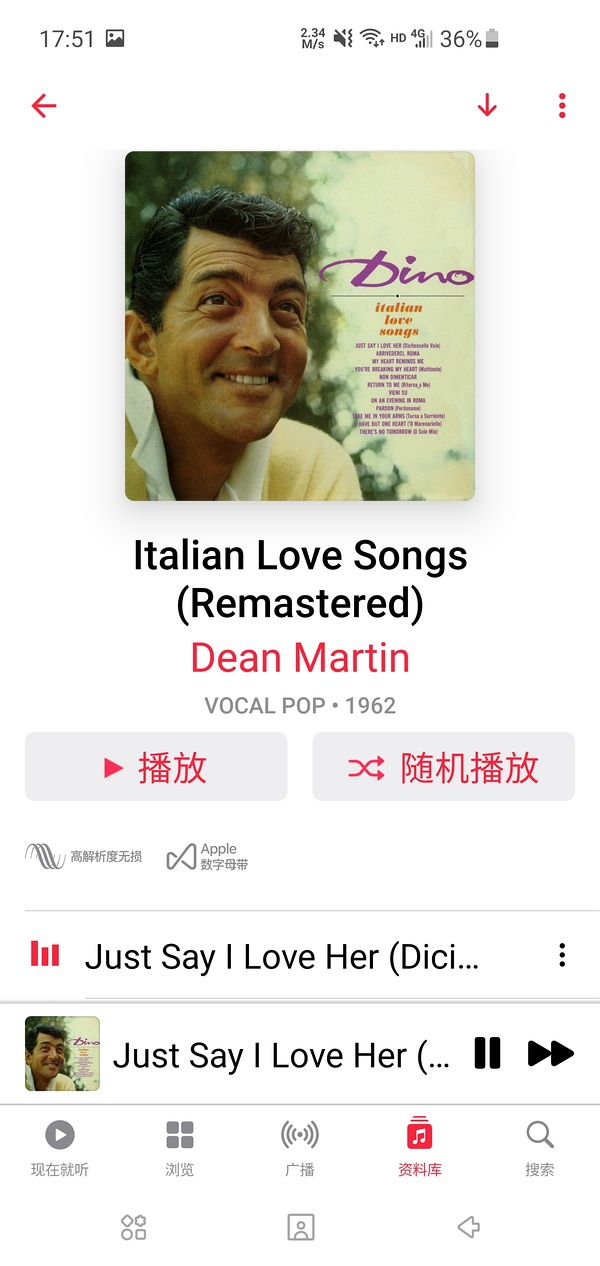Skip to the next track
The width and height of the screenshot is (600, 1266).
point(550,1053)
